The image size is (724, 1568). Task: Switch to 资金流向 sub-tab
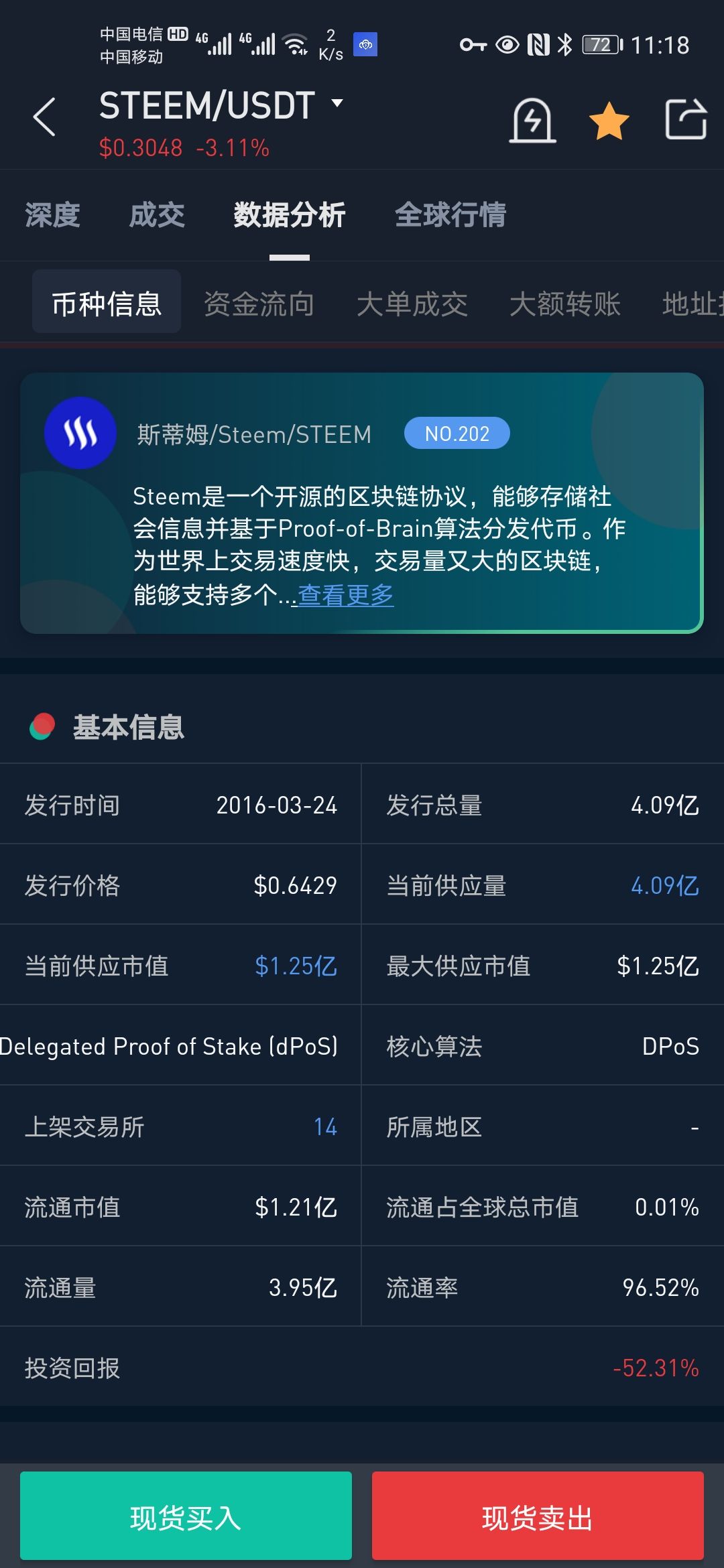pos(259,304)
